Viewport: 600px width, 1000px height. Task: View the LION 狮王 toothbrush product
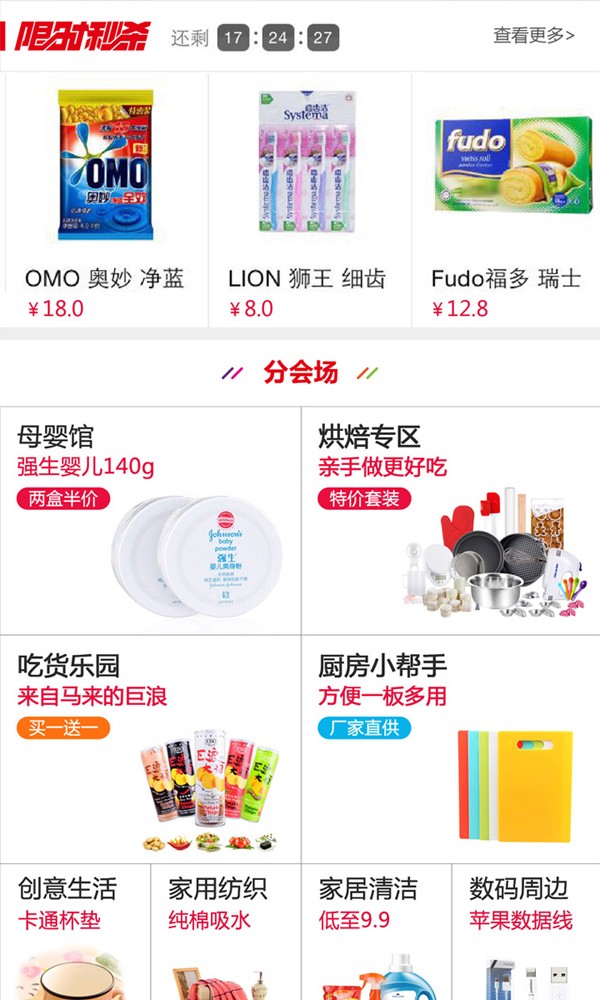tap(308, 198)
